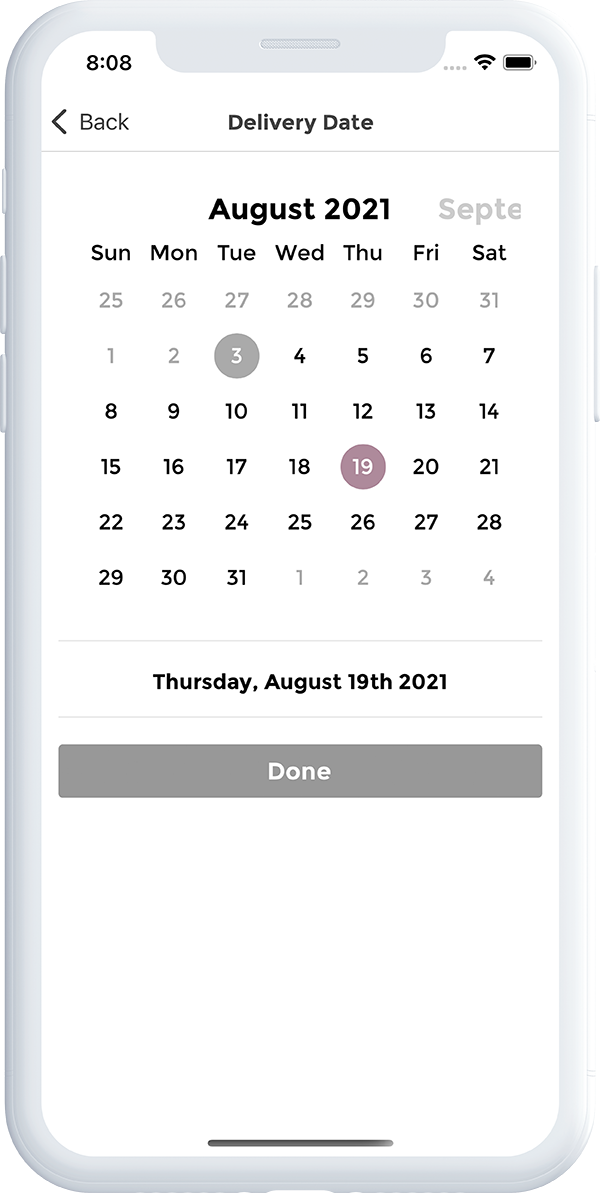
Task: Select Sunday, August 8
Action: point(111,411)
